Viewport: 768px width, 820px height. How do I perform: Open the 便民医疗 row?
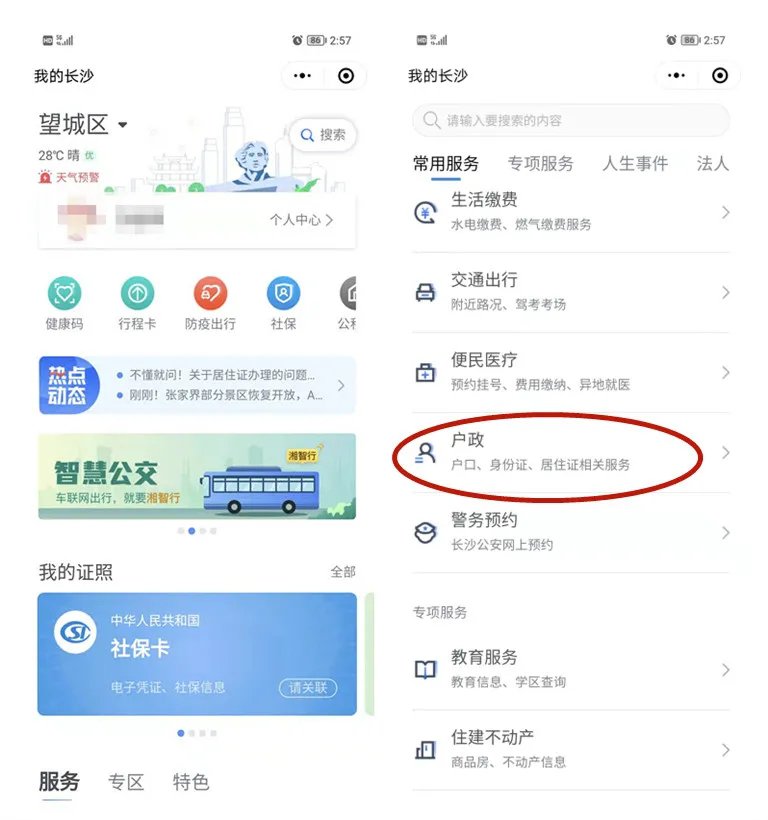[x=570, y=372]
